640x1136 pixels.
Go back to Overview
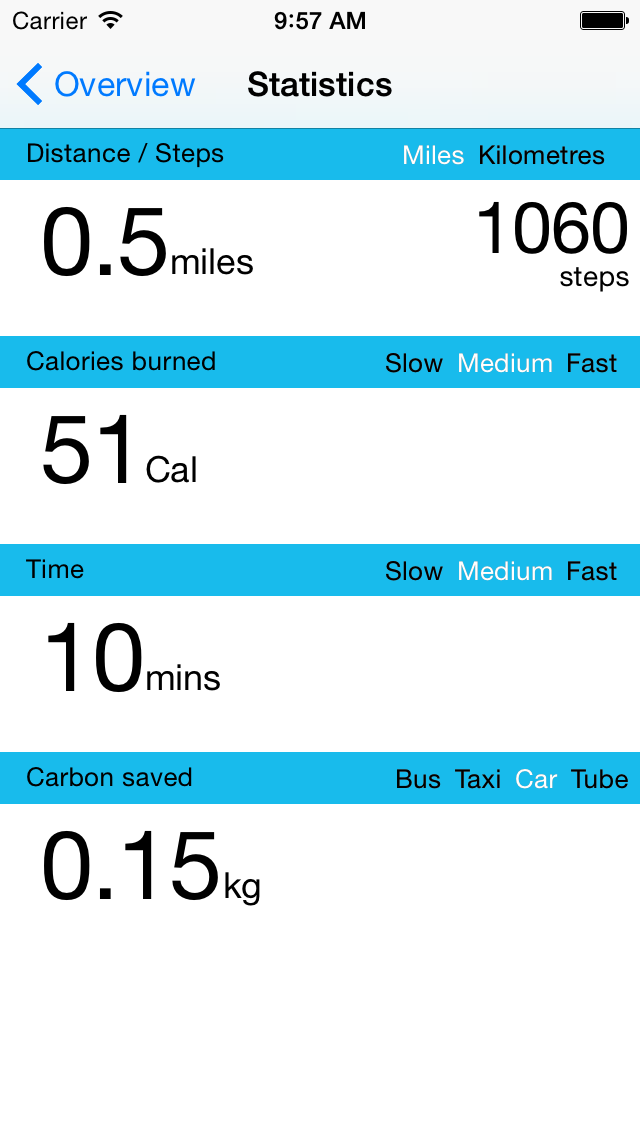tap(107, 85)
